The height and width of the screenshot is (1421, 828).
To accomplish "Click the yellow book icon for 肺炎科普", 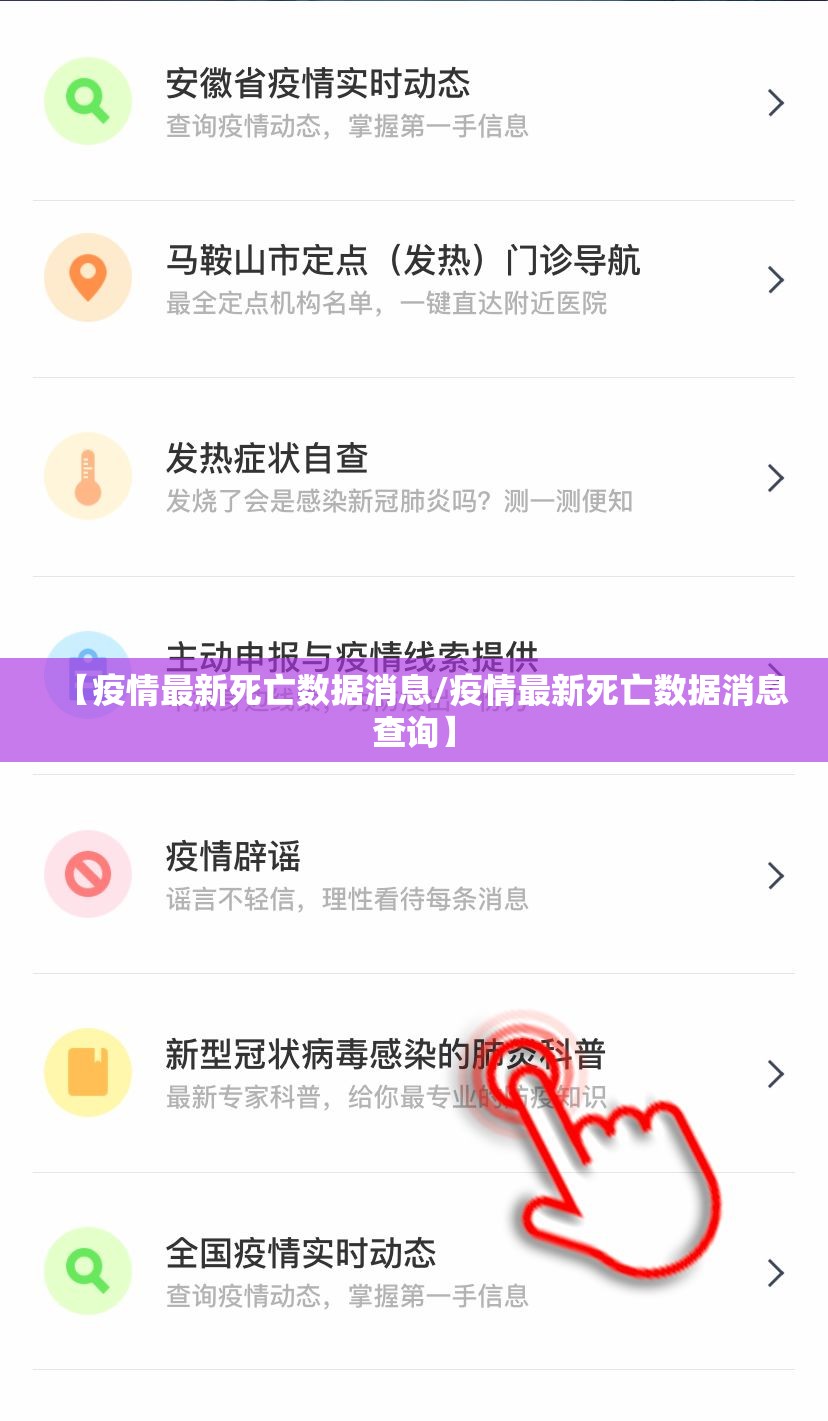I will (88, 1071).
